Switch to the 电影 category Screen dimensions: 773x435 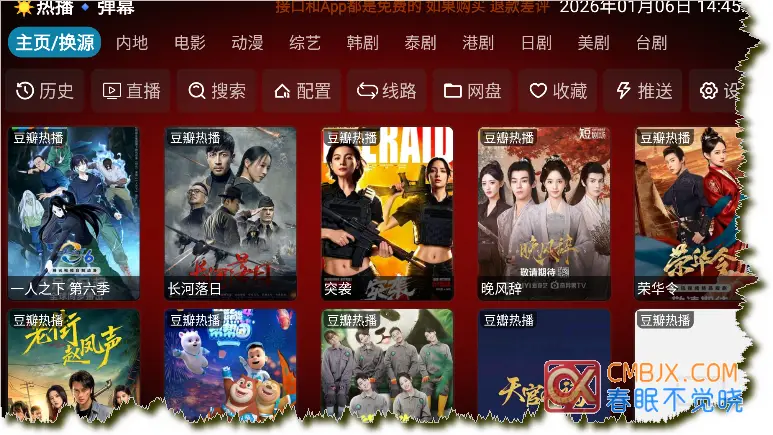pos(189,43)
